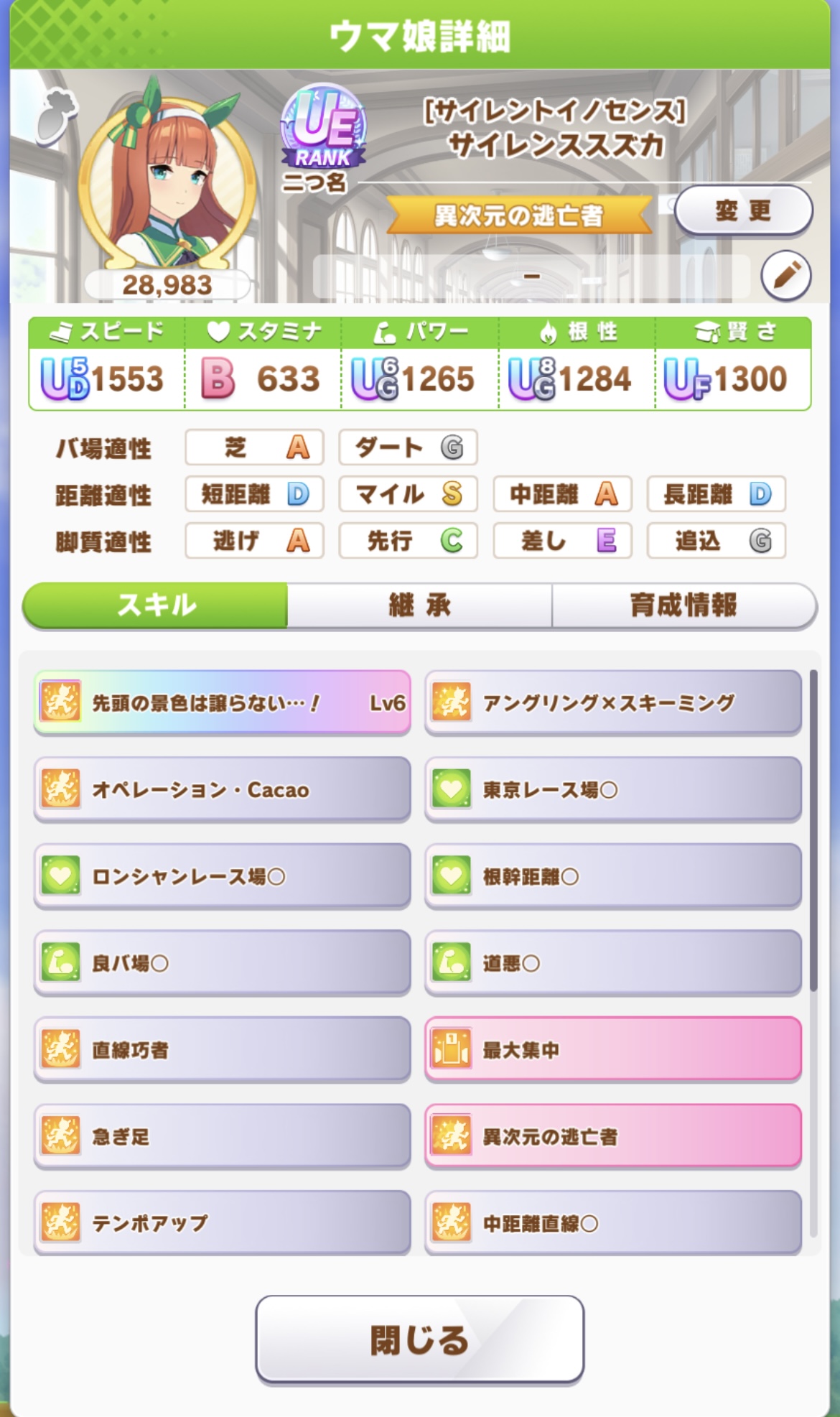The height and width of the screenshot is (1417, 840).
Task: Open the テンポアップ skill
Action: 222,1222
